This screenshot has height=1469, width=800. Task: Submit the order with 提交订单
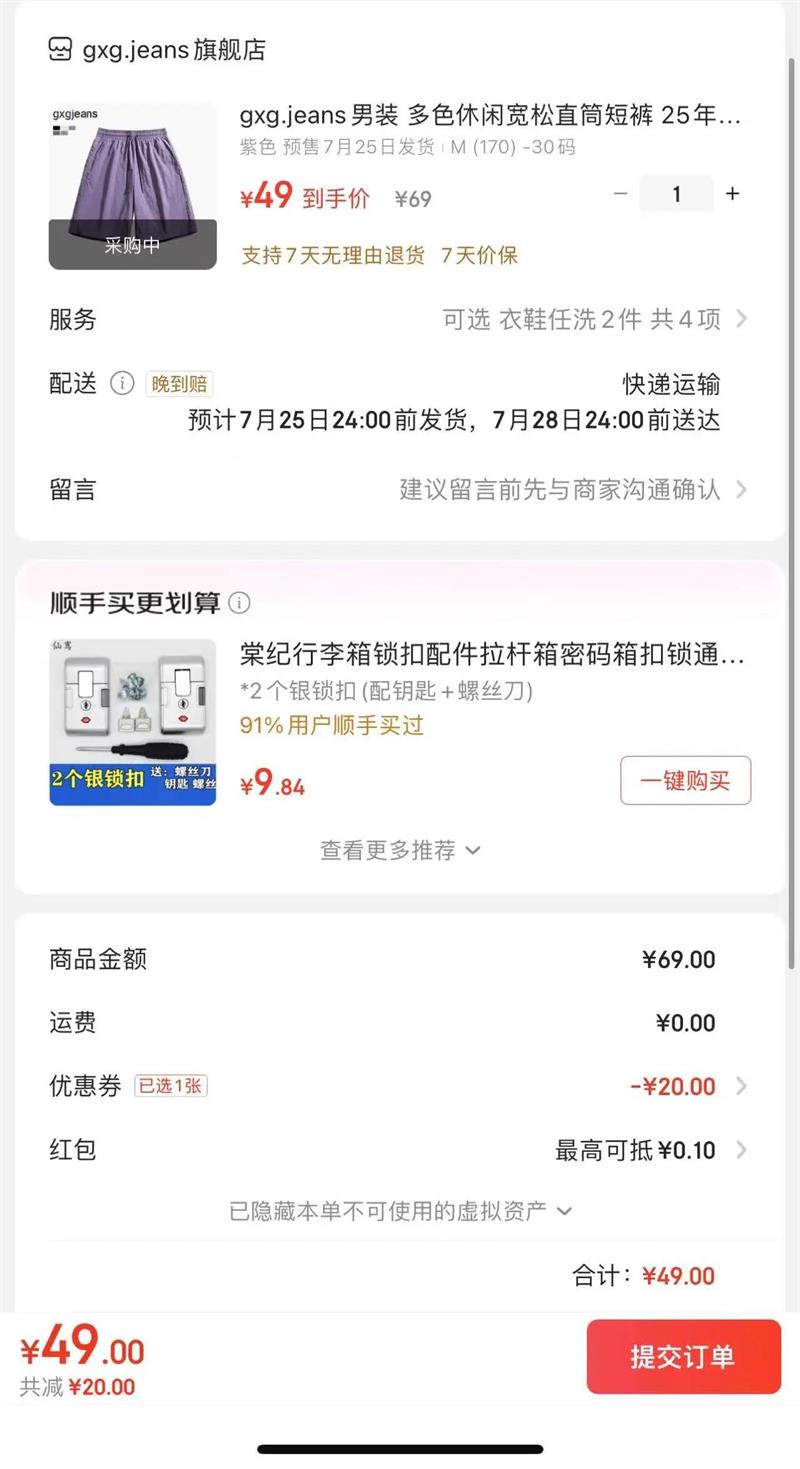pyautogui.click(x=683, y=1357)
